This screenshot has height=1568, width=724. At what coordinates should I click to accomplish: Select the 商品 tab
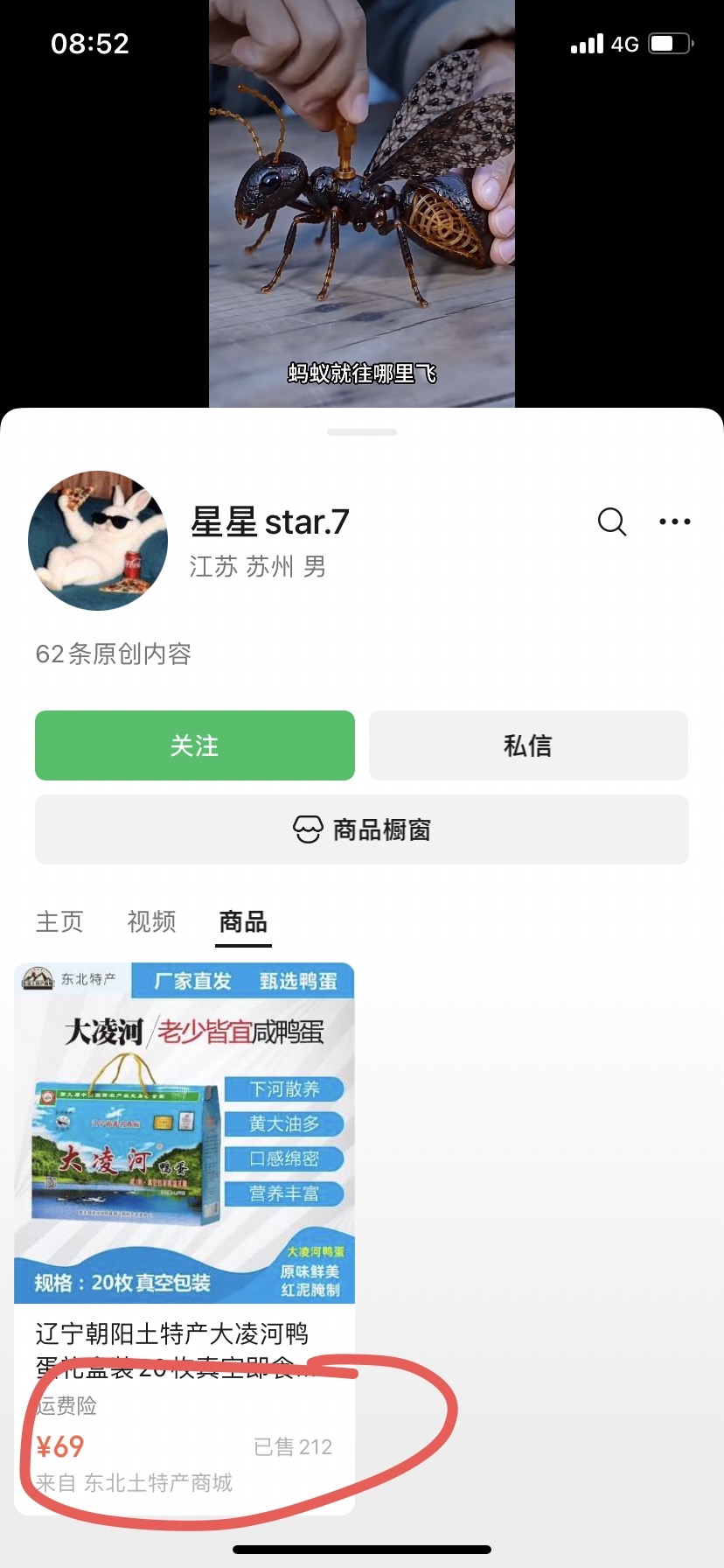point(243,922)
